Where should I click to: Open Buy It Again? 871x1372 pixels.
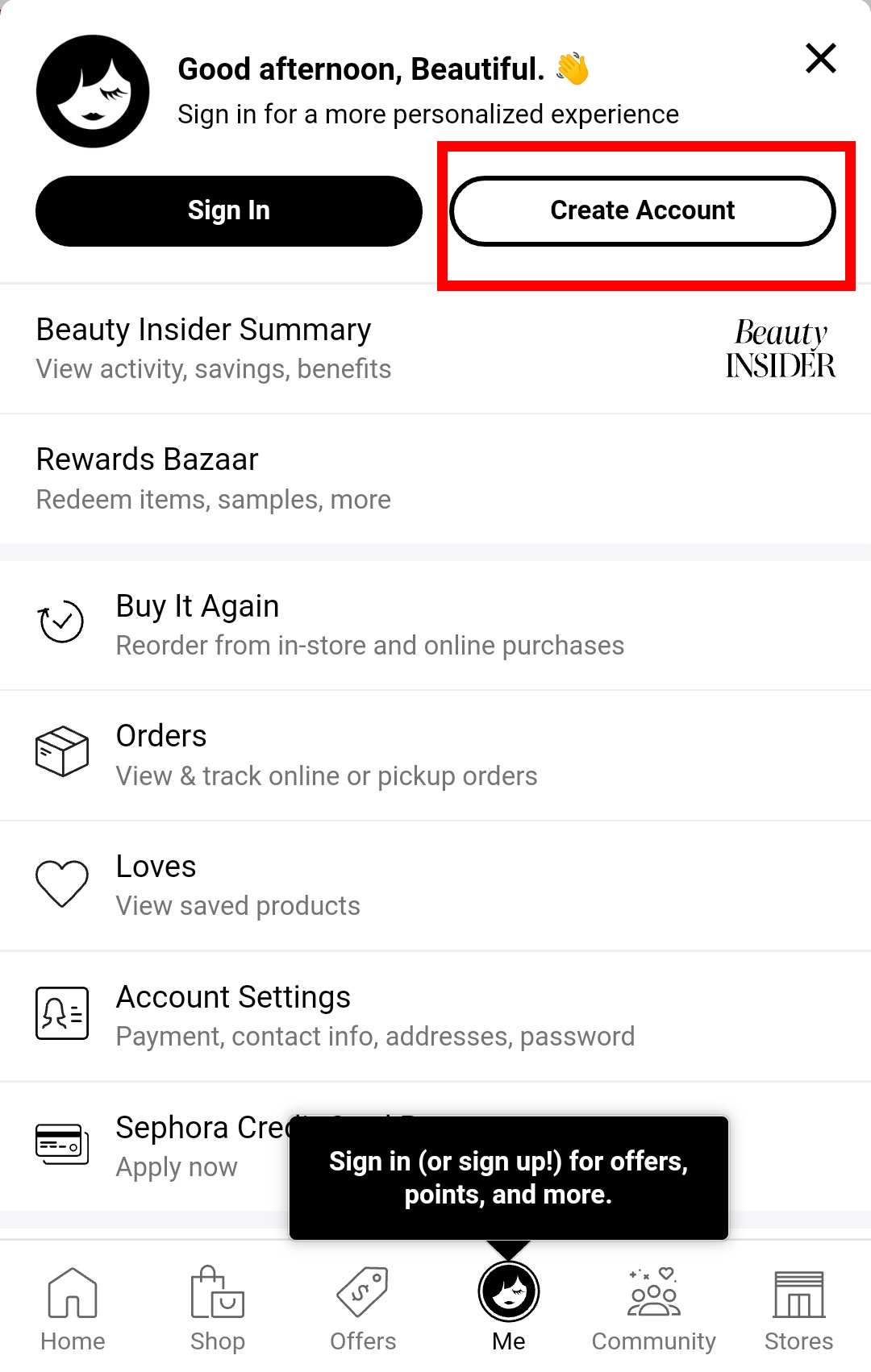coord(435,625)
